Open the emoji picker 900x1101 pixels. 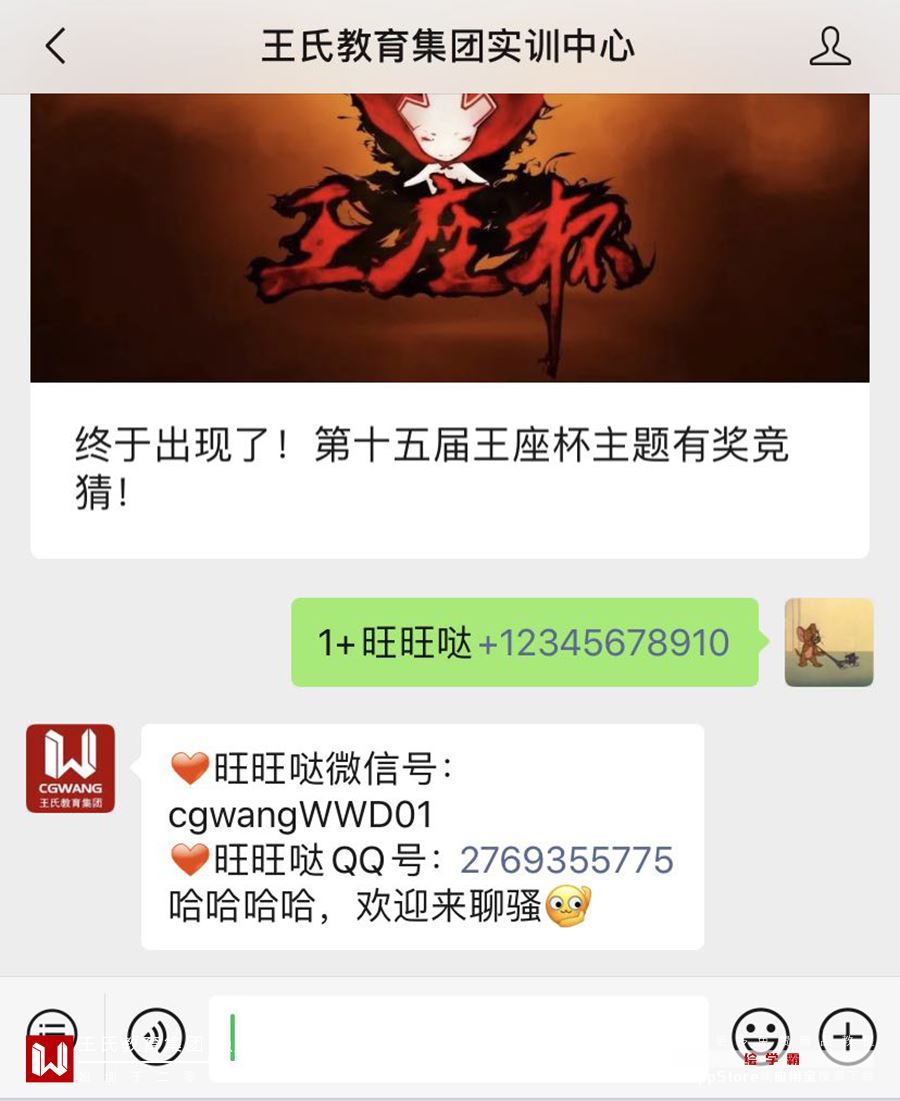[x=760, y=1036]
